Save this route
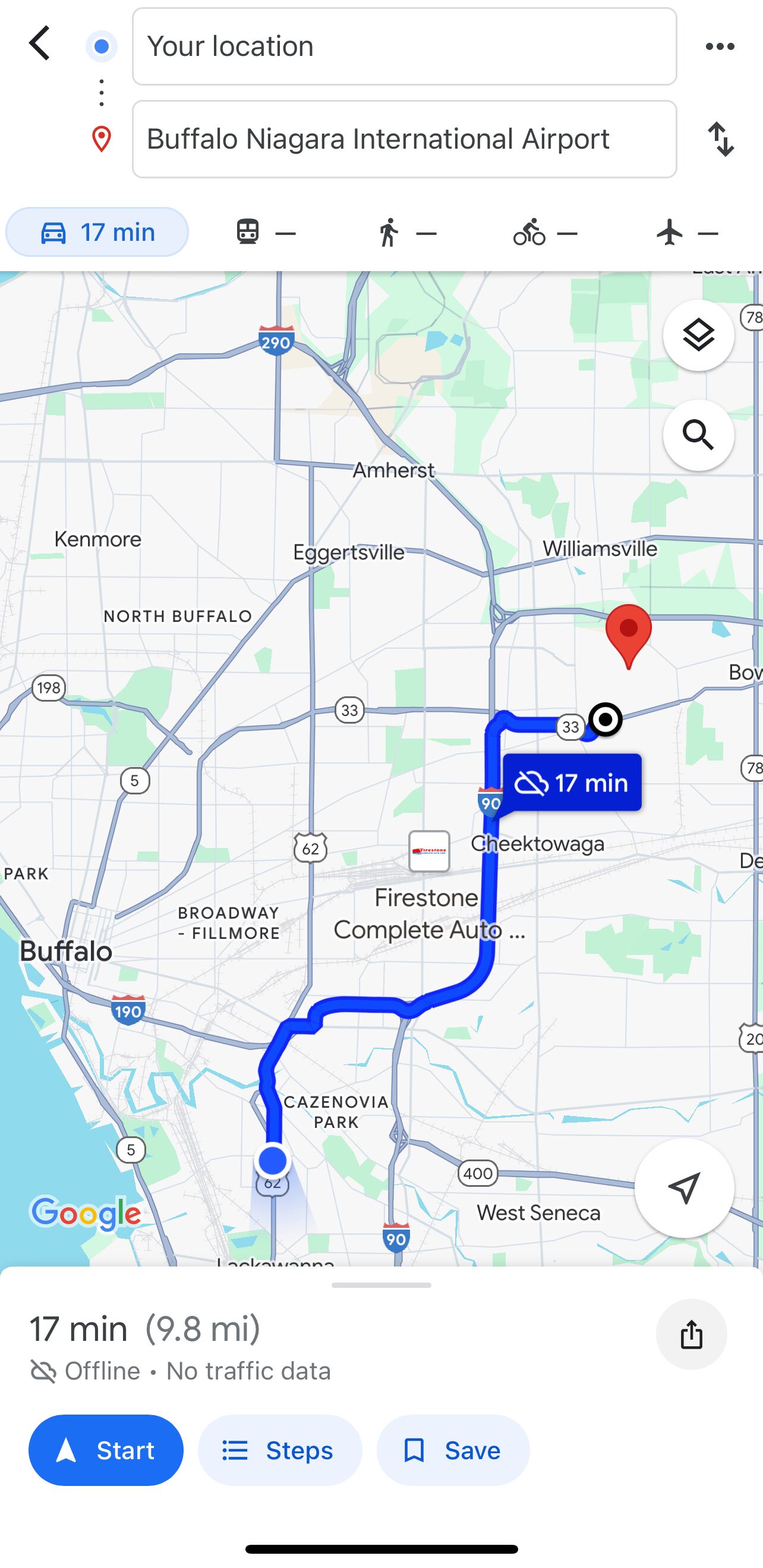Viewport: 763px width, 1568px height. pos(453,1450)
